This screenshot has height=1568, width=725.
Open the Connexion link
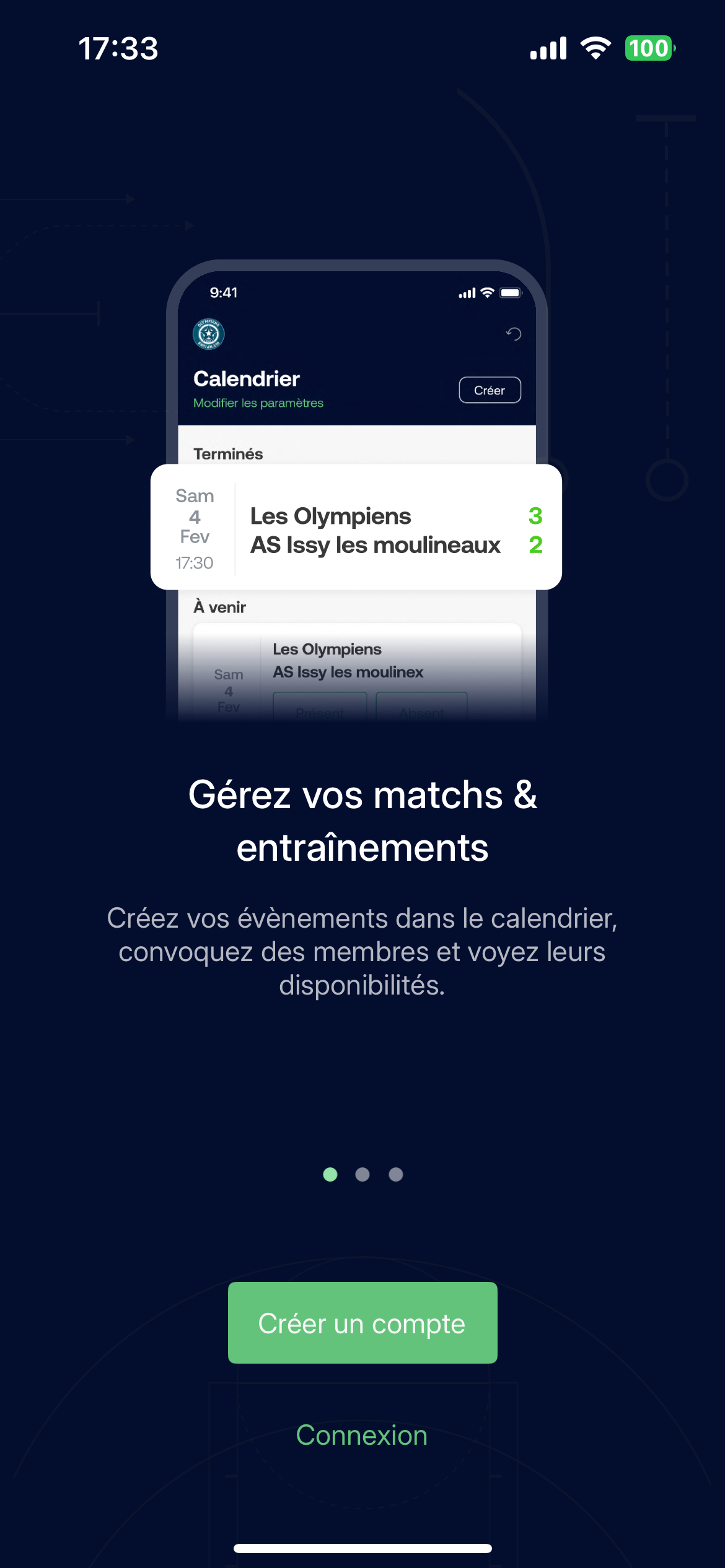(362, 1435)
